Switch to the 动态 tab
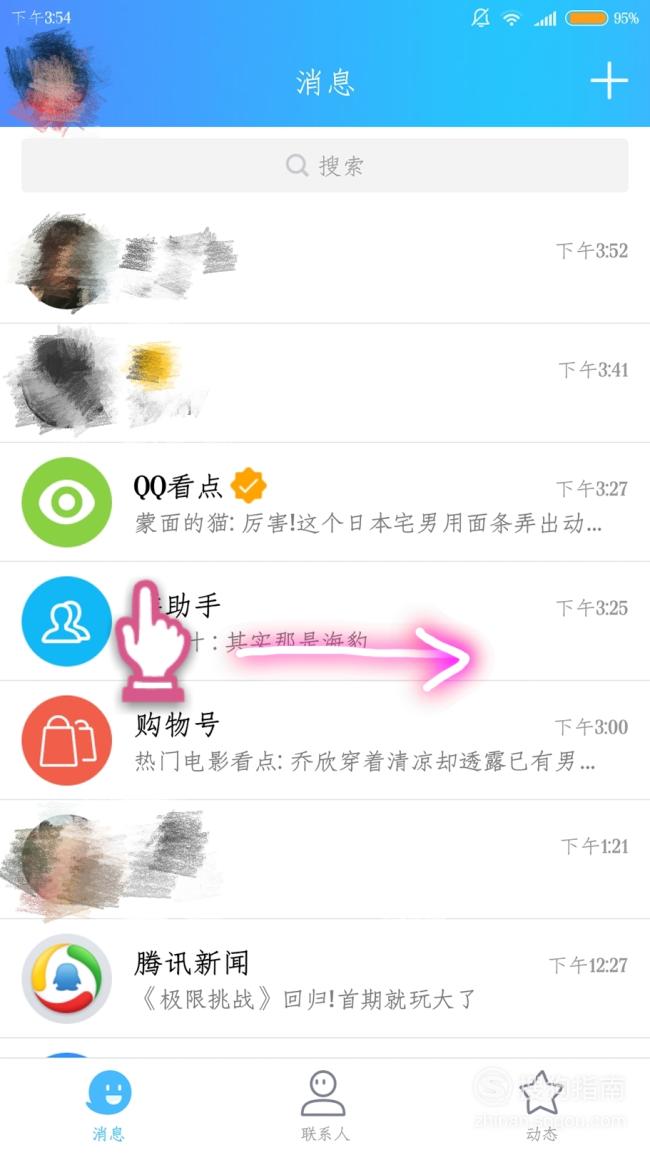 pyautogui.click(x=541, y=1106)
